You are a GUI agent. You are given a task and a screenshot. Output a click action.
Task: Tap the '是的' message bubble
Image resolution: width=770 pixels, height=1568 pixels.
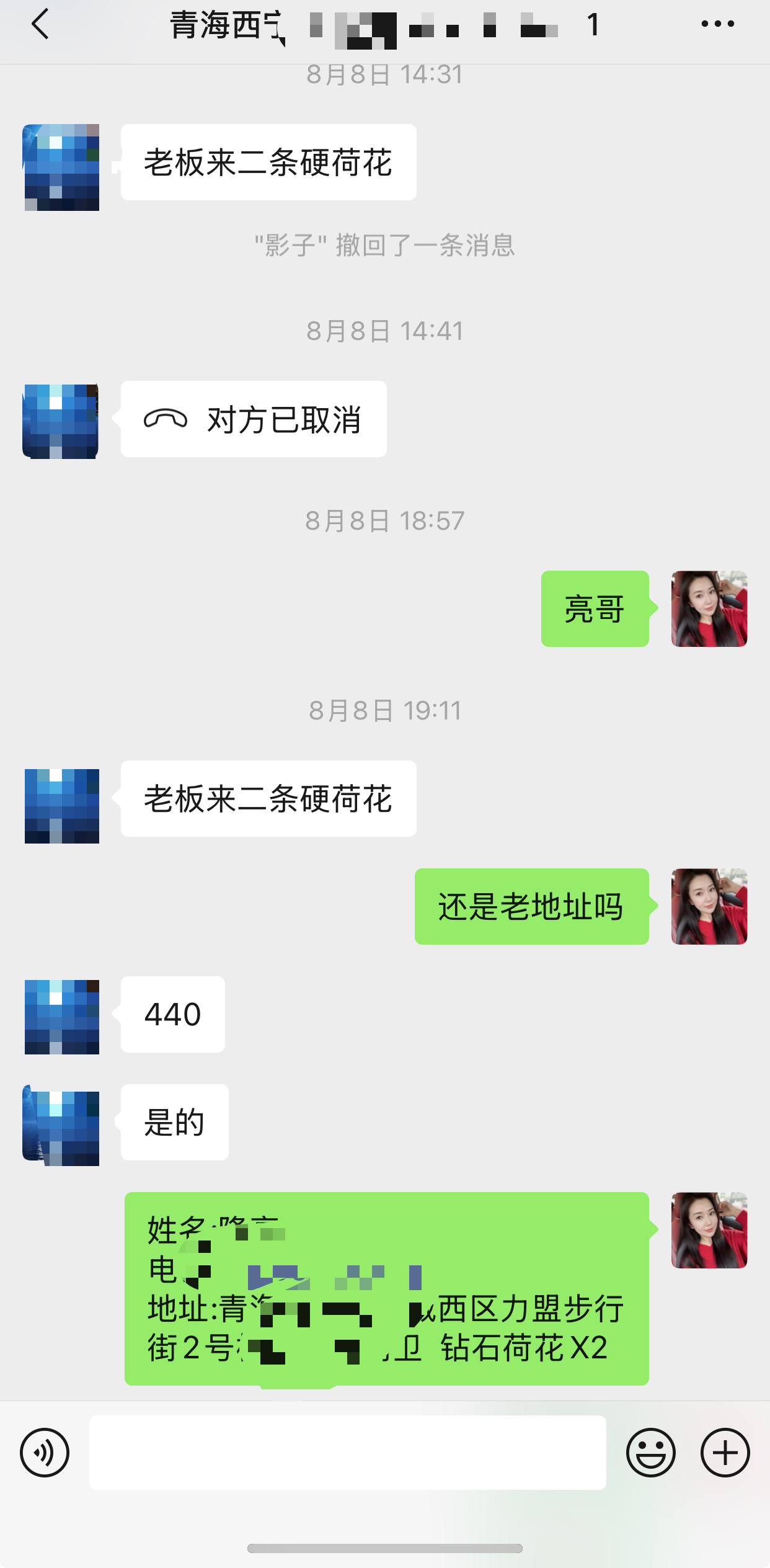tap(174, 1123)
